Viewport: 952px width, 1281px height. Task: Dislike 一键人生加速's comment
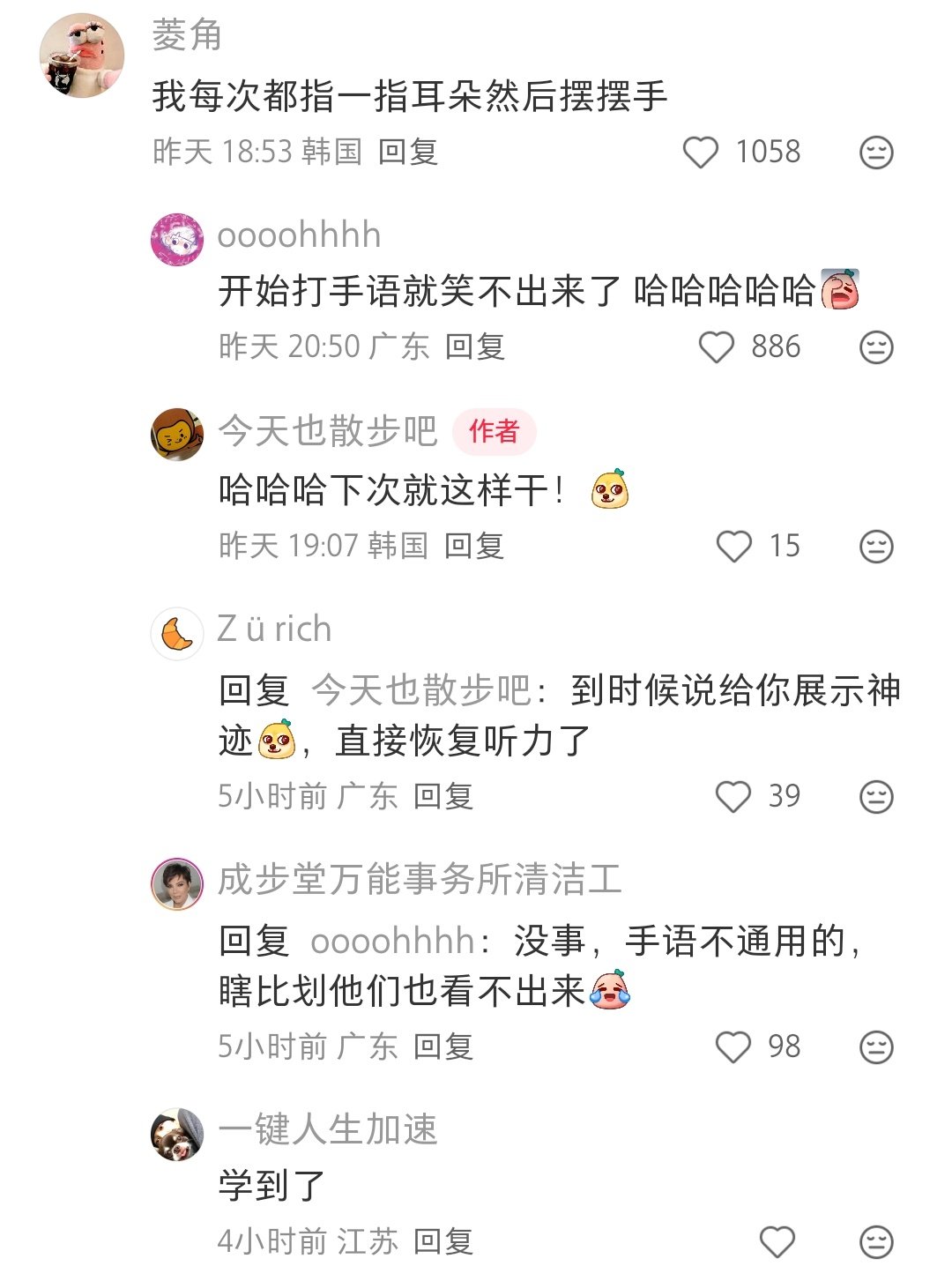click(876, 1242)
